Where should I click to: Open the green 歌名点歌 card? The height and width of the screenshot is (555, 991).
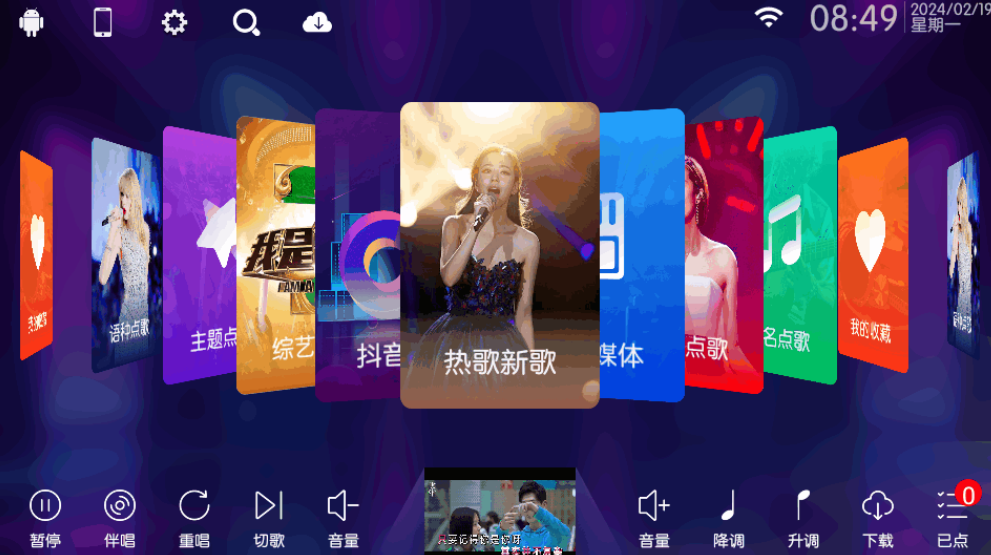point(800,255)
